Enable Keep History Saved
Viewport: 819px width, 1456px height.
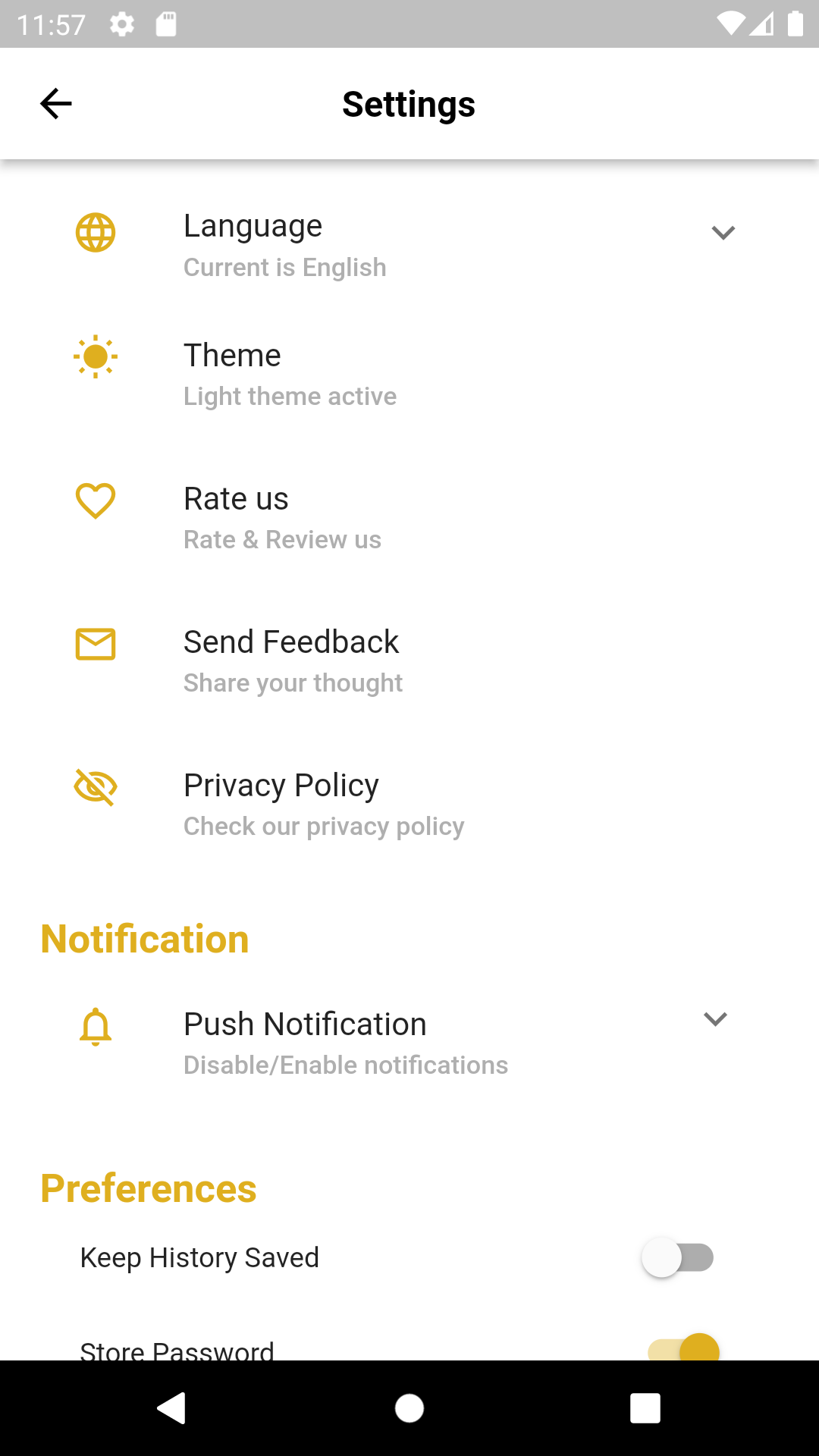coord(678,1257)
